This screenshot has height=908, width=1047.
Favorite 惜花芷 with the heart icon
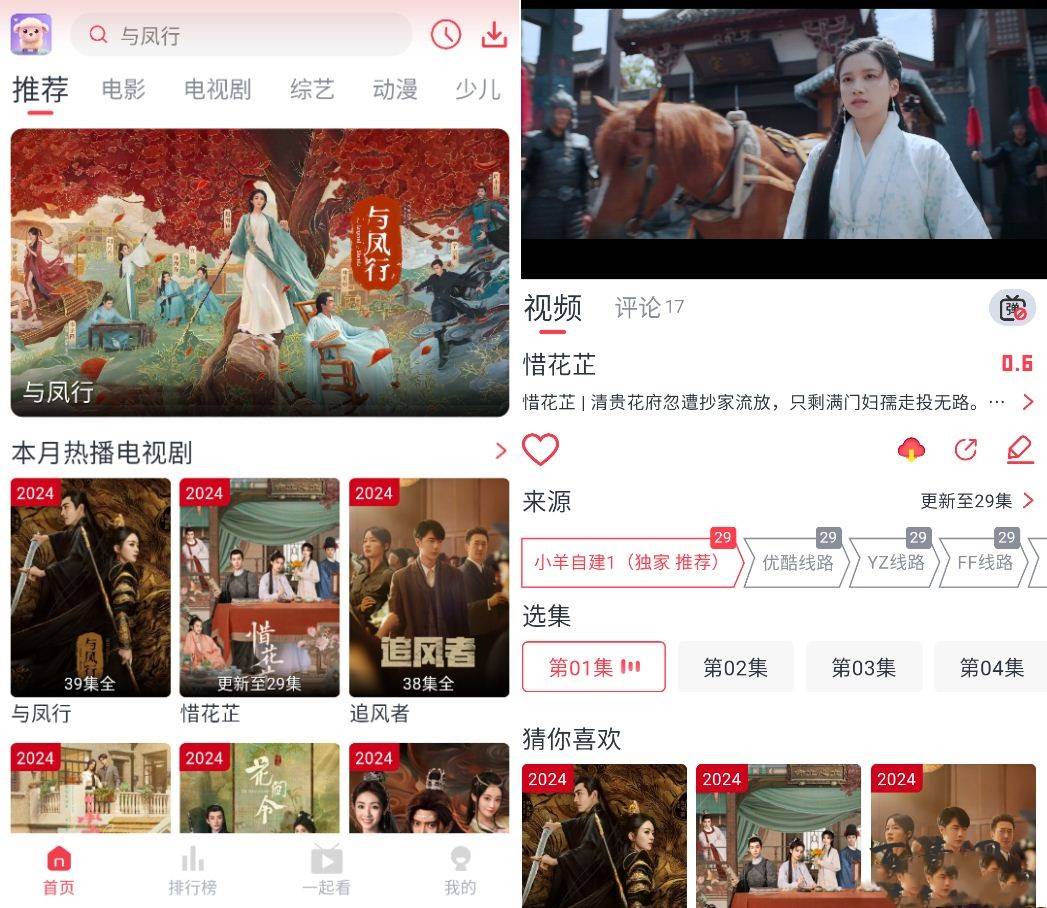coord(541,450)
